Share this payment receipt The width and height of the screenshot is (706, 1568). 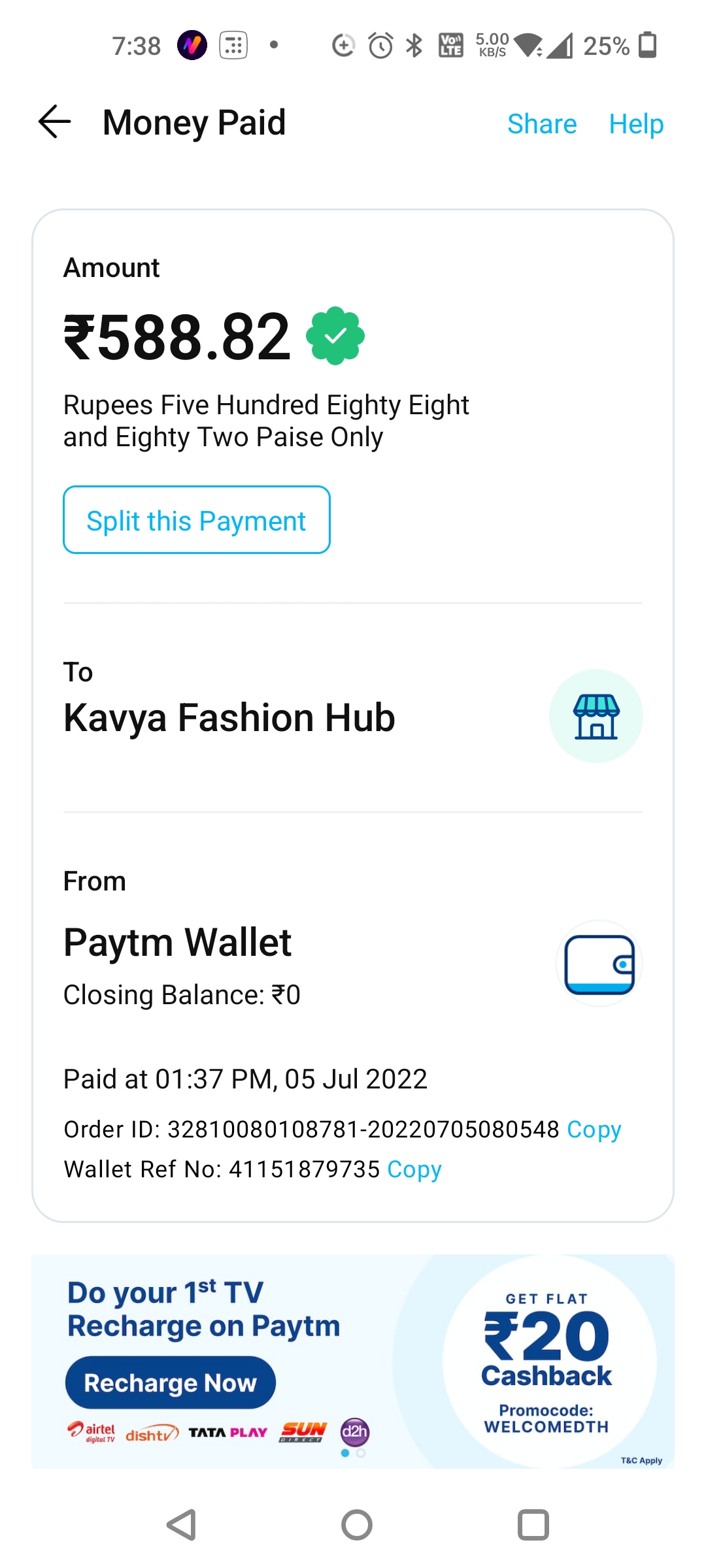coord(542,123)
